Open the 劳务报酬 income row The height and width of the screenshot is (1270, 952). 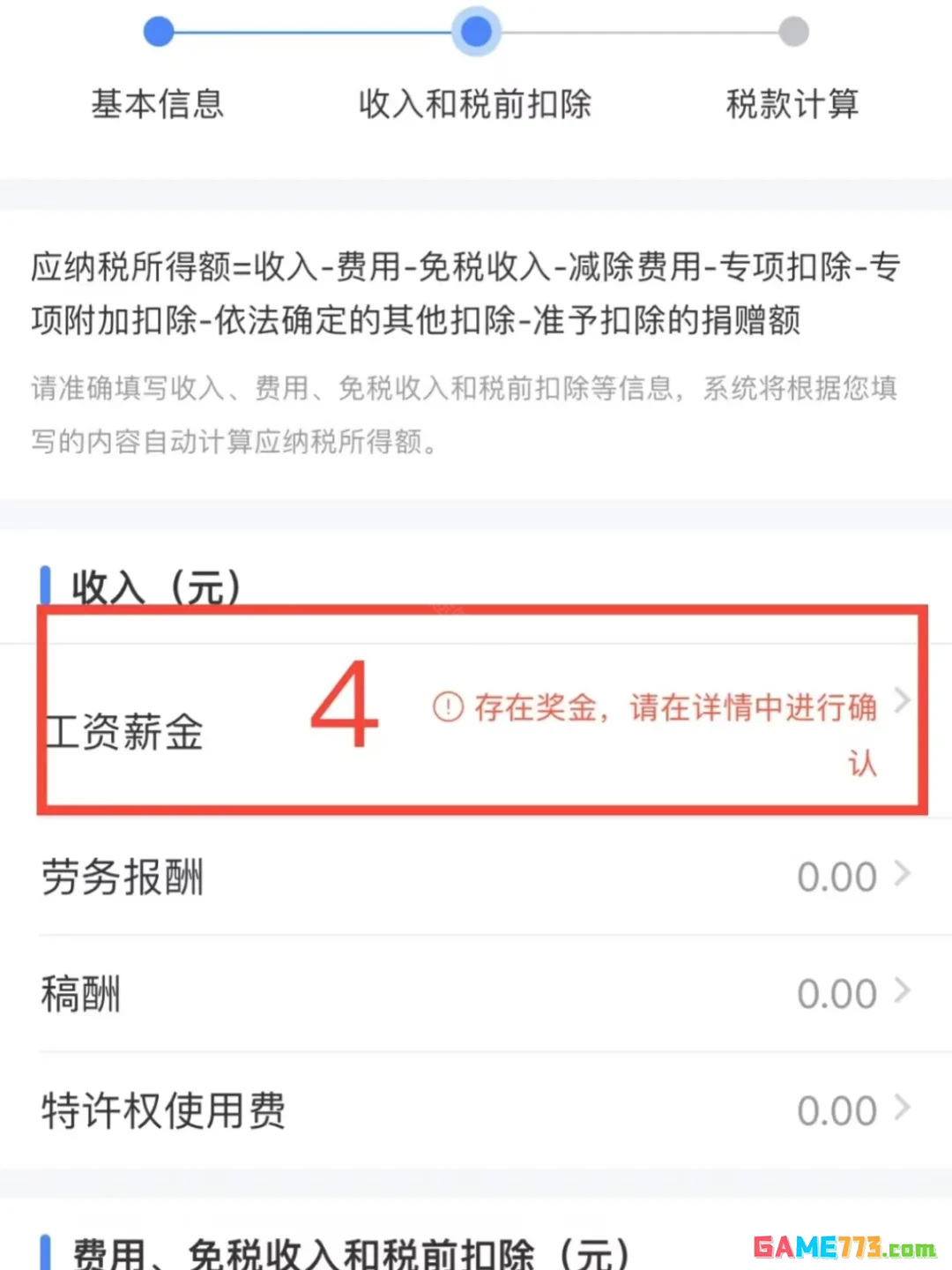click(476, 878)
